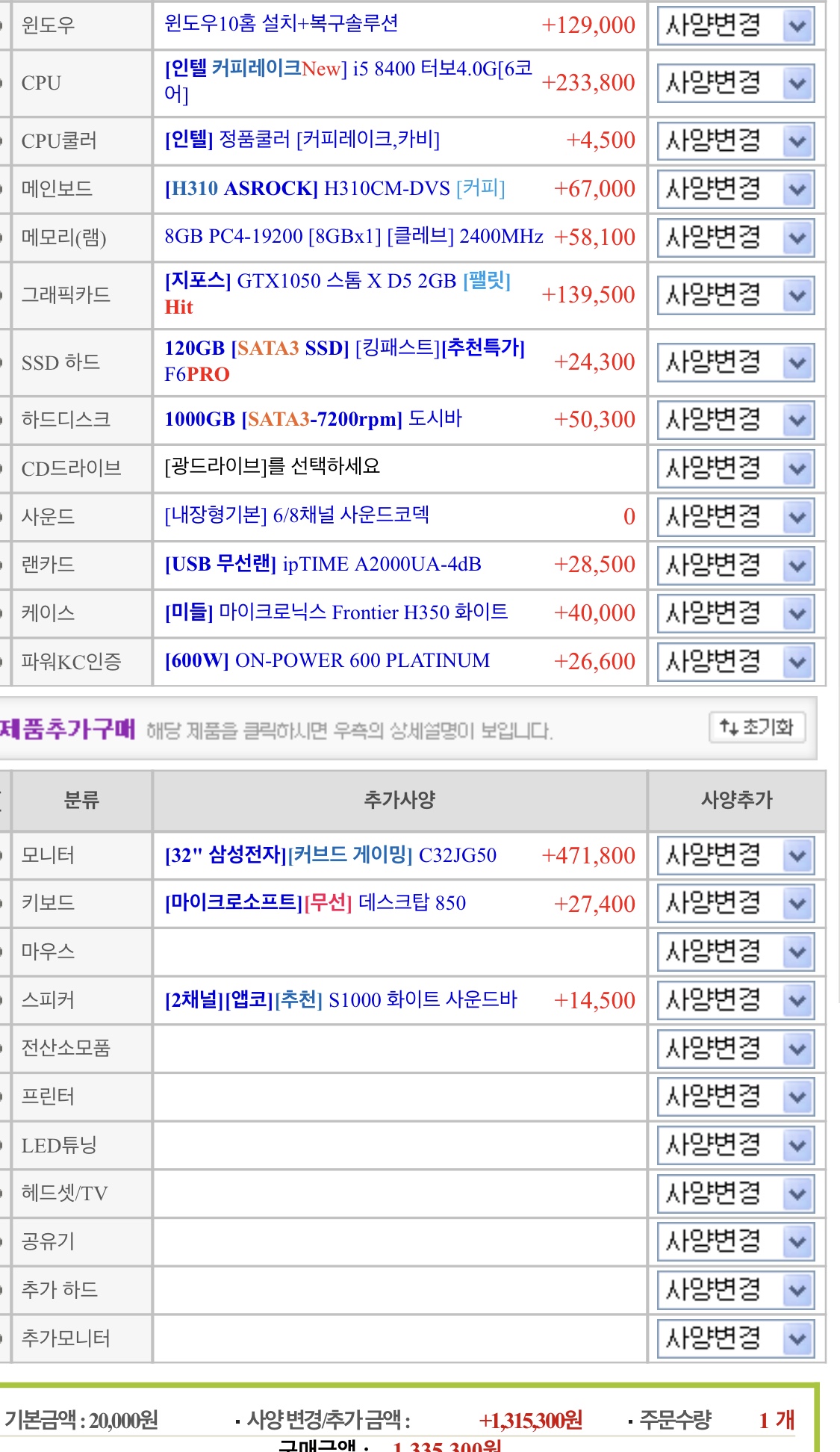Open the 케이스 사양변경 dropdown
Viewport: 840px width, 1452px height.
coord(735,613)
